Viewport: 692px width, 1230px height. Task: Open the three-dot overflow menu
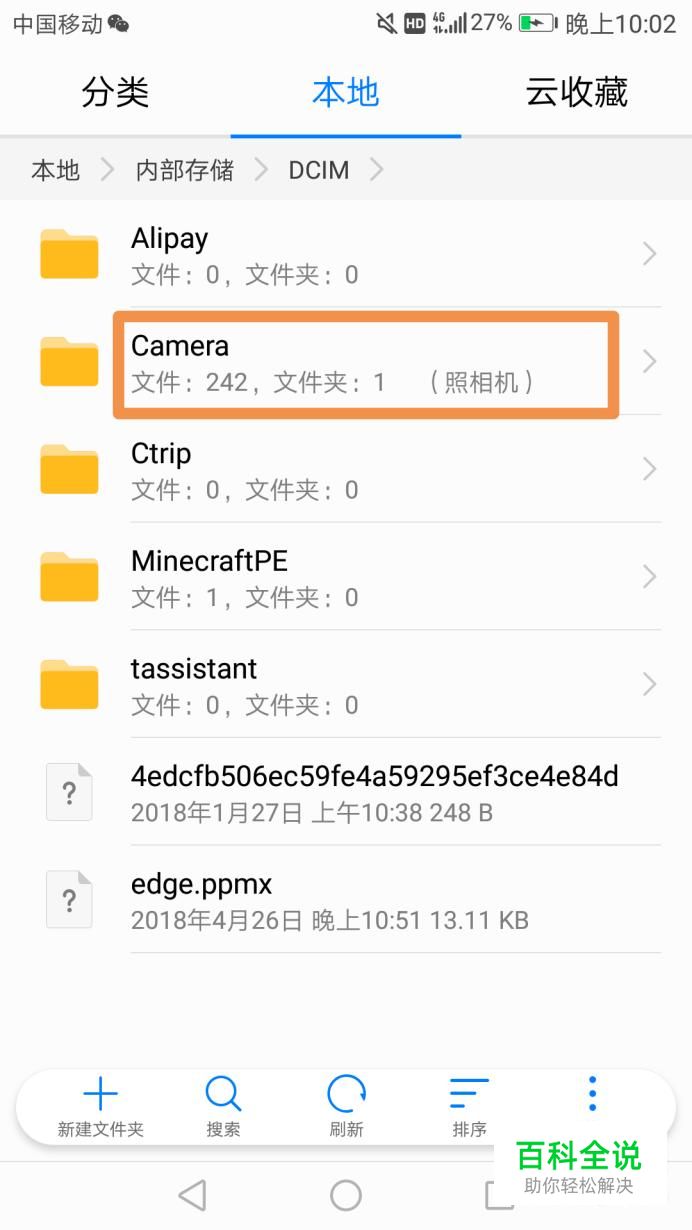[x=592, y=1095]
